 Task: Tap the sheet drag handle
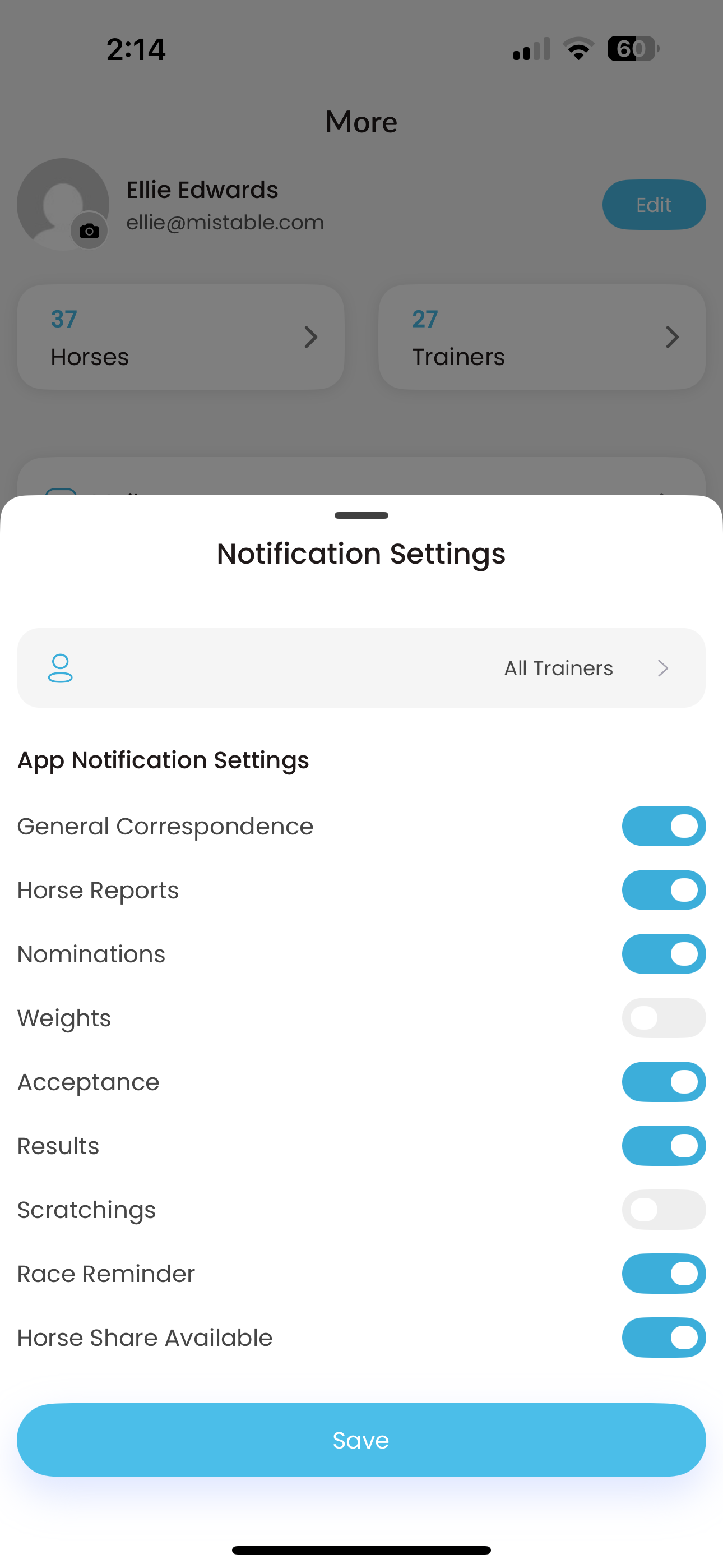pyautogui.click(x=361, y=515)
